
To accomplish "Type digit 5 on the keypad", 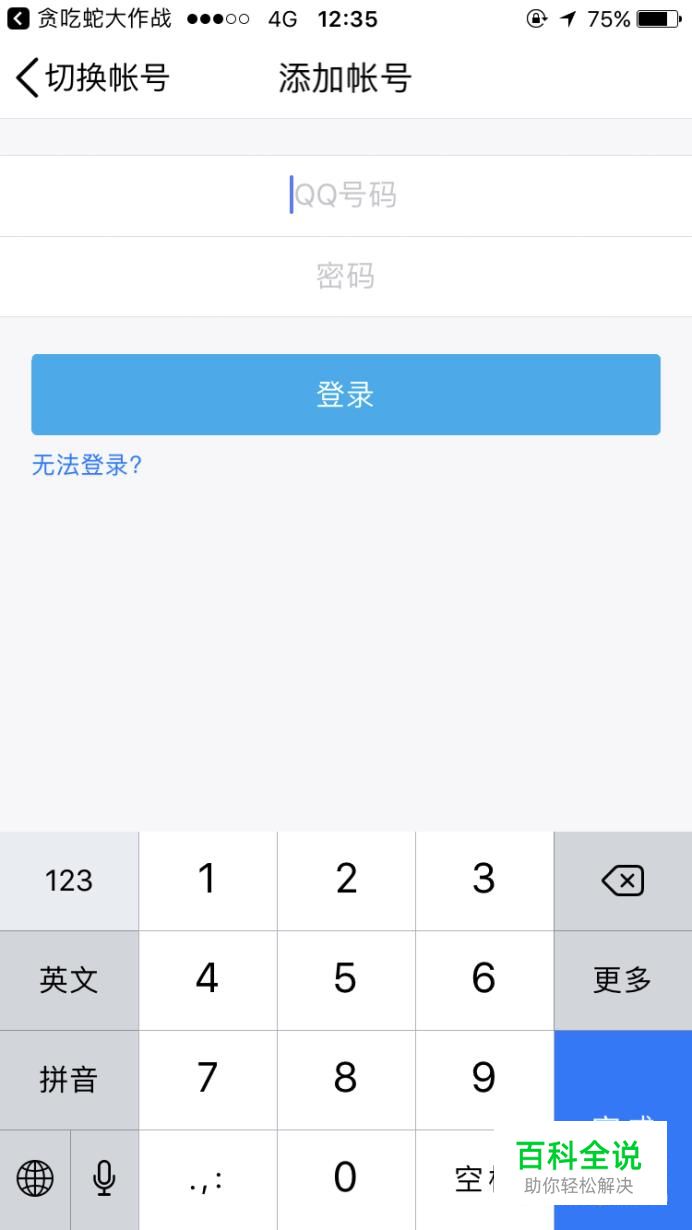I will (x=345, y=979).
